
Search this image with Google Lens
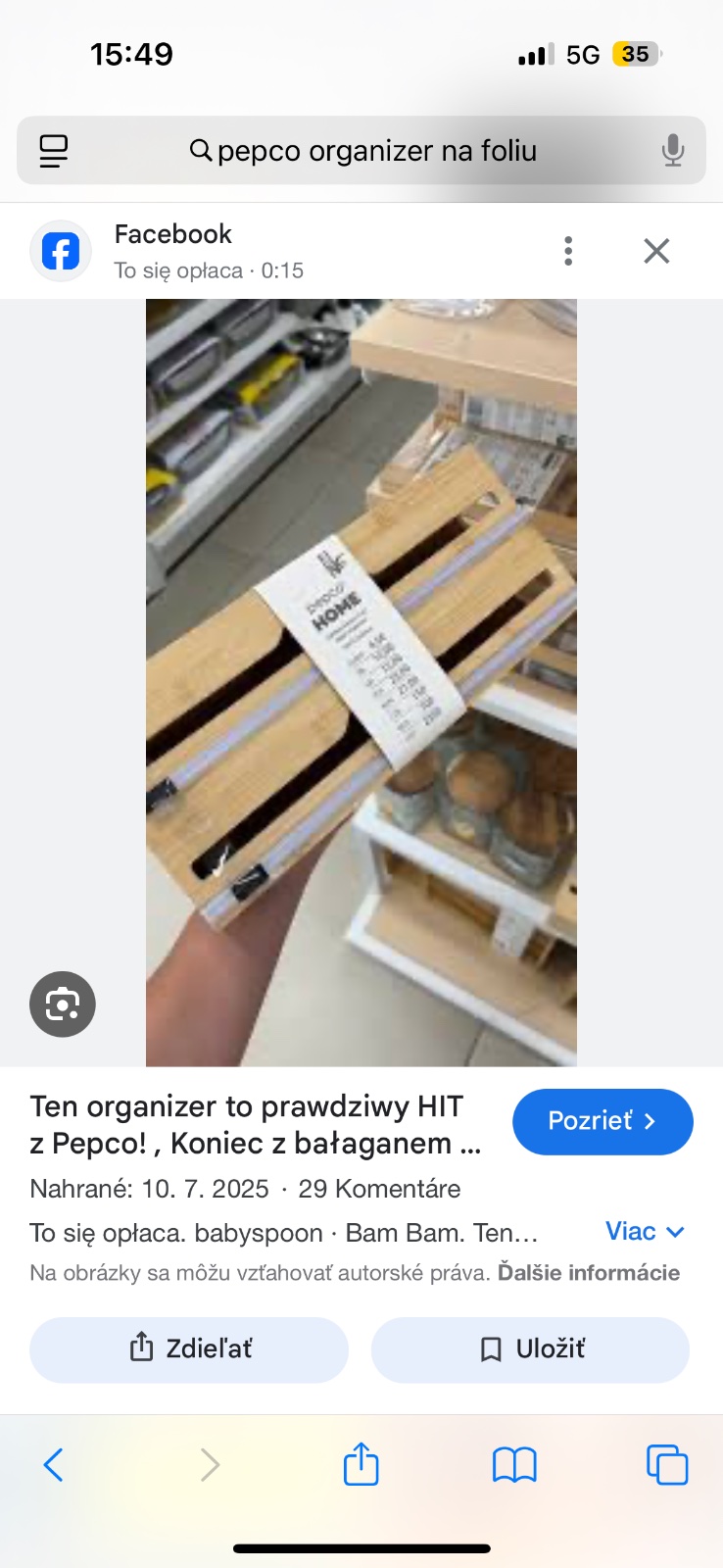click(x=63, y=1004)
